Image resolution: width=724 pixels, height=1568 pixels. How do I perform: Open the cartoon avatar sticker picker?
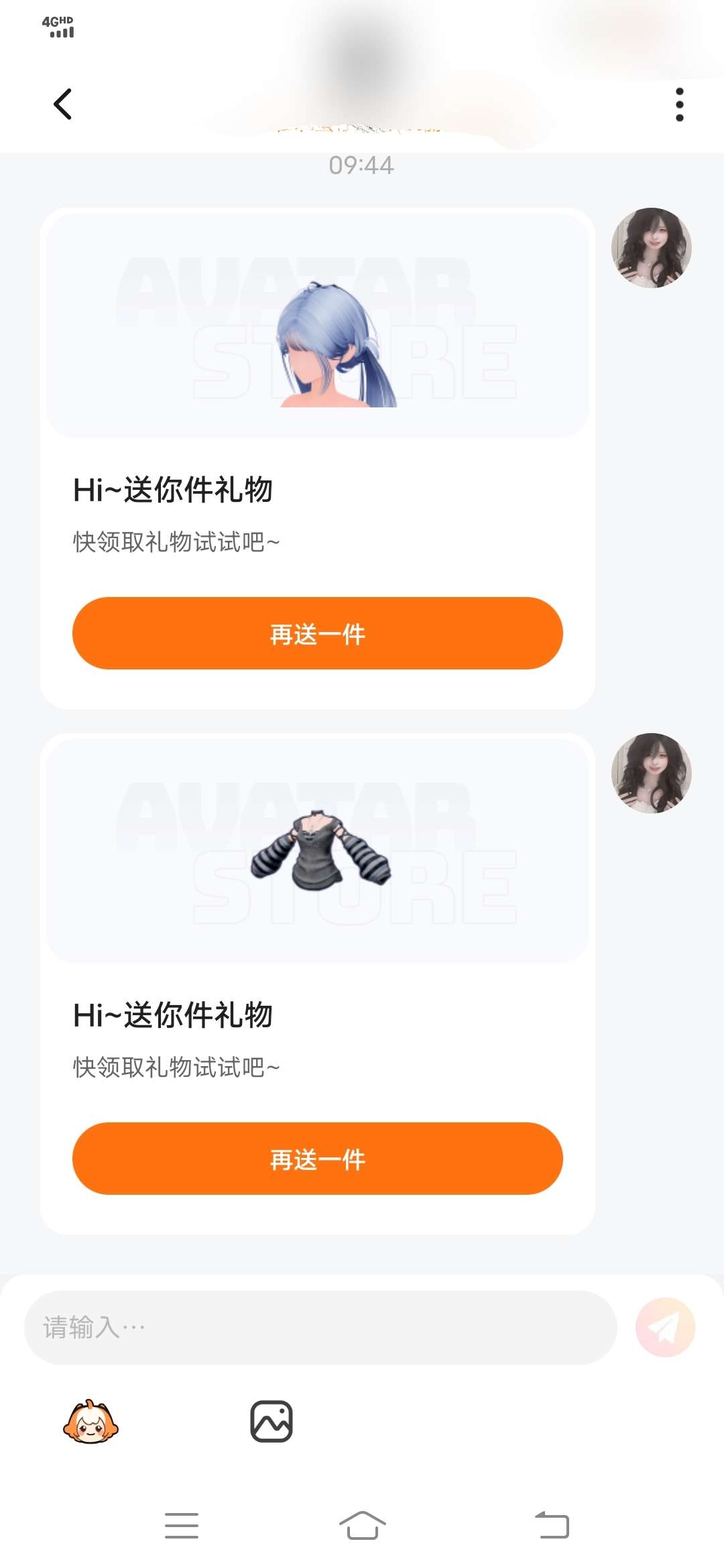pos(90,1421)
